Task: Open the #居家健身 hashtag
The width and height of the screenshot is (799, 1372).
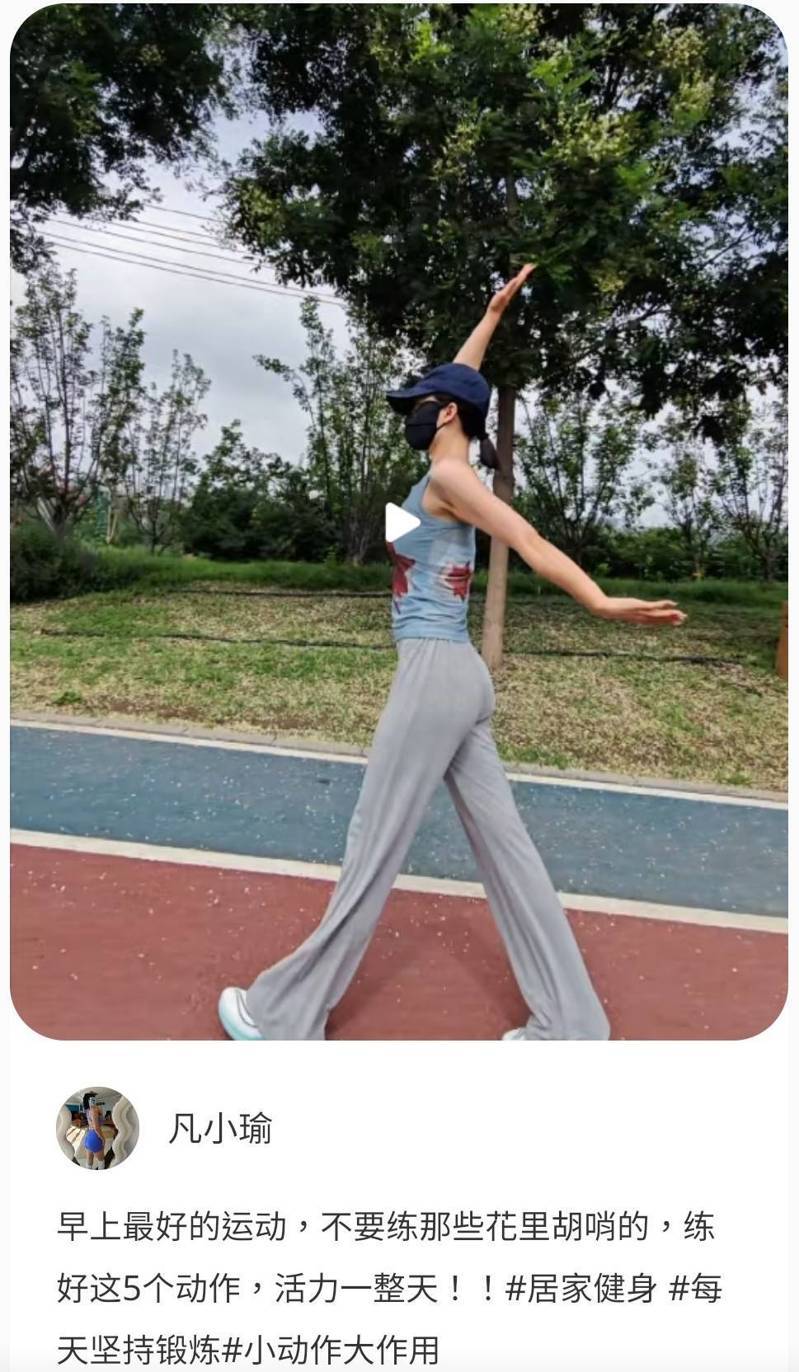Action: (x=581, y=1289)
